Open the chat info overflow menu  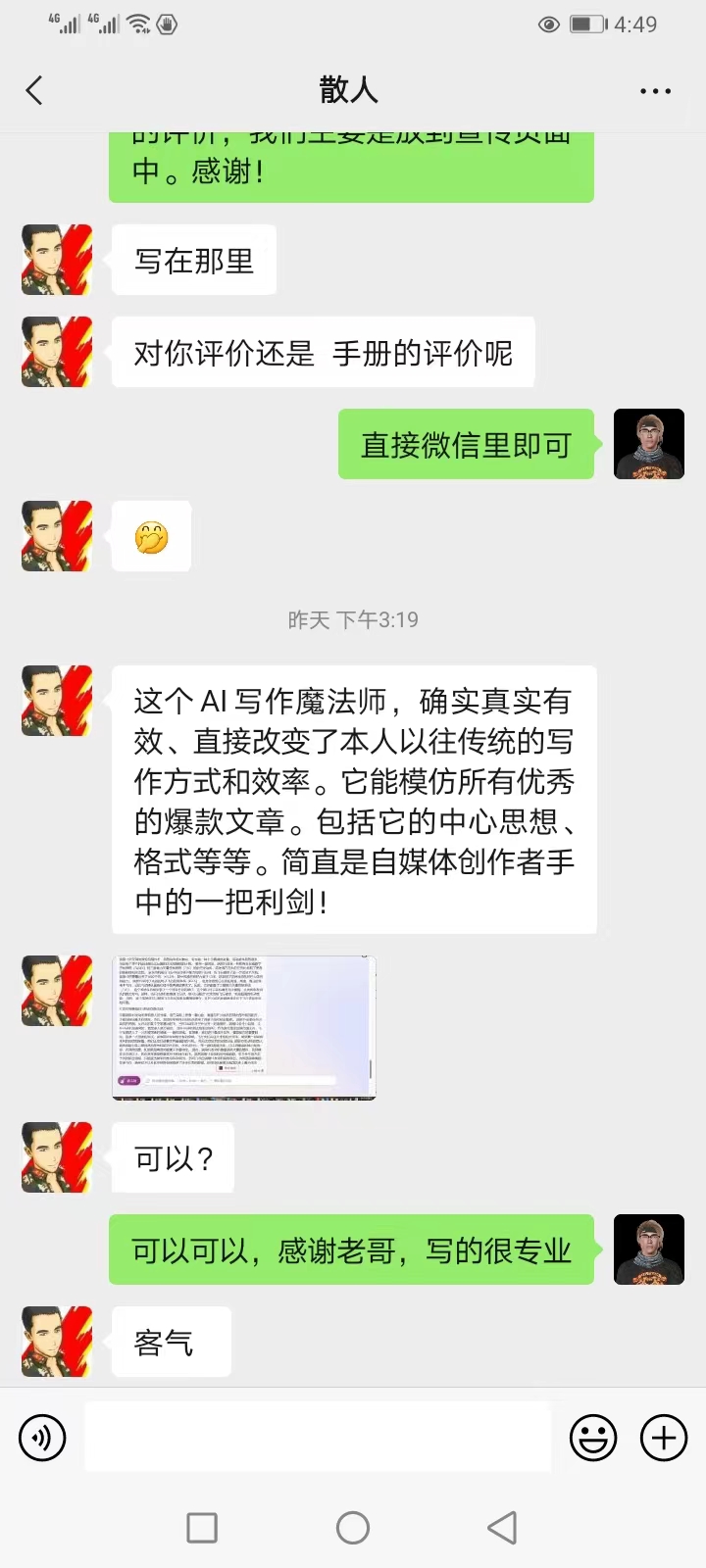click(655, 91)
